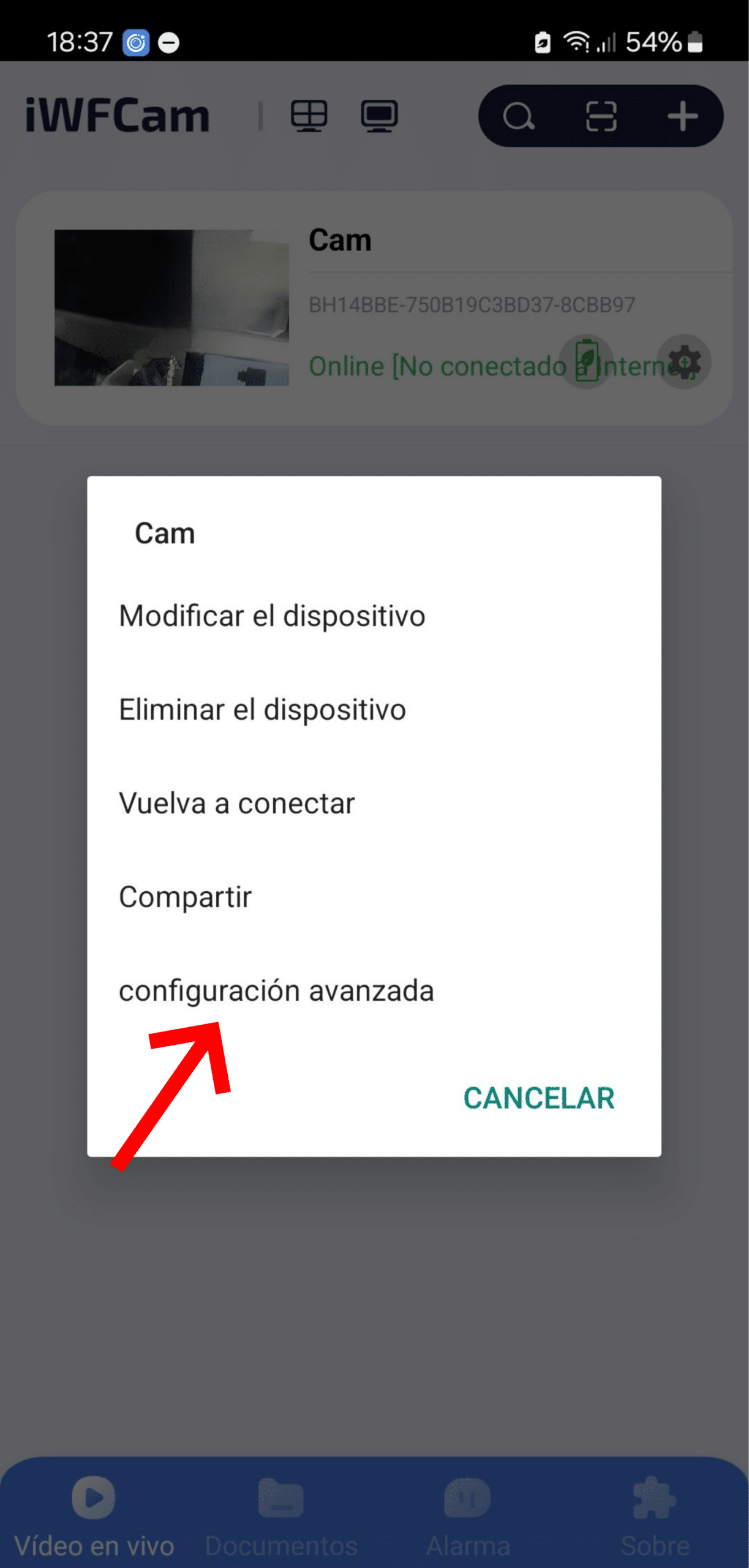749x1568 pixels.
Task: Open the Documentos folder icon at the bottom
Action: (280, 1496)
